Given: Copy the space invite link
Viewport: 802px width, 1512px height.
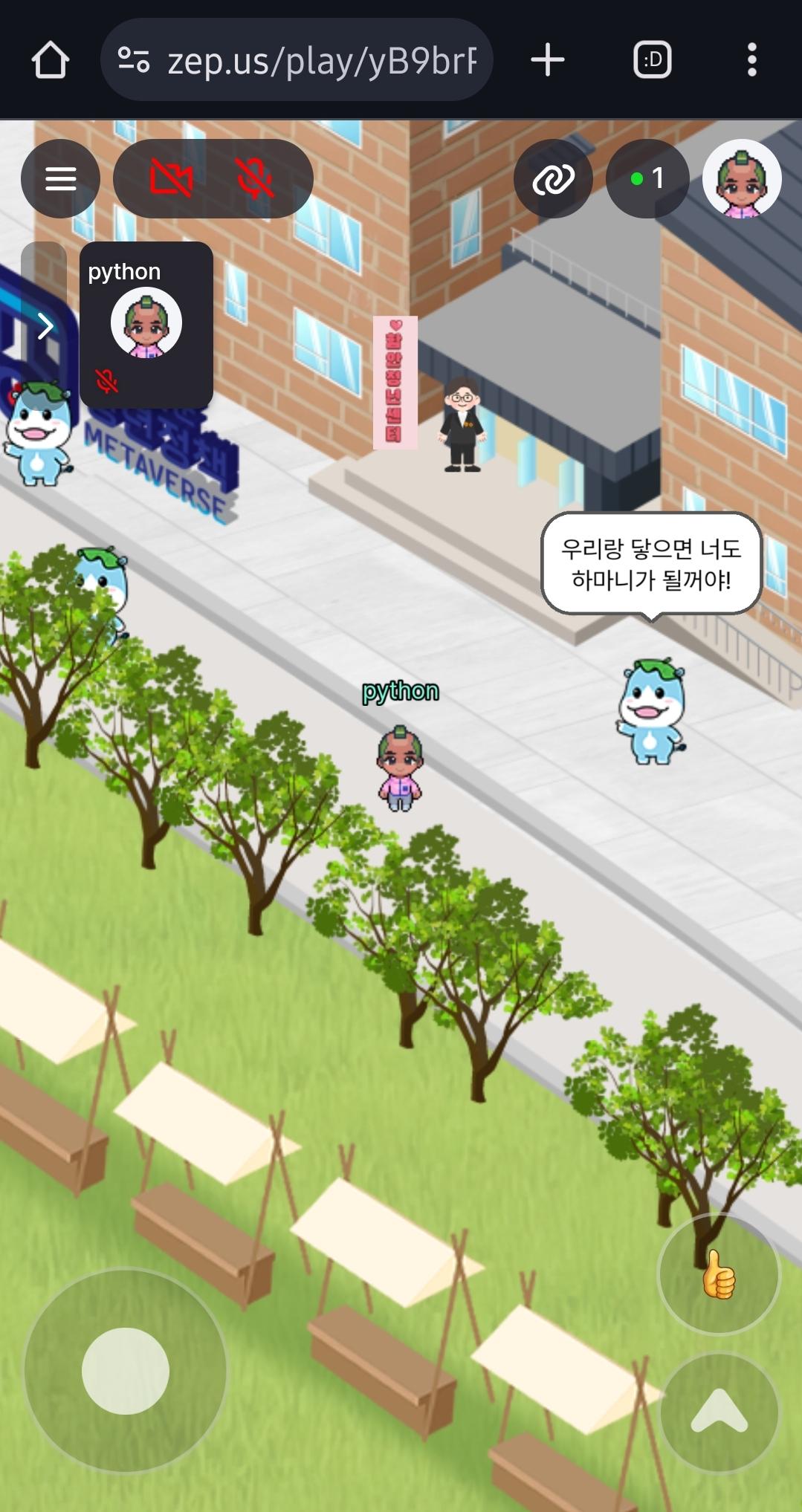Looking at the screenshot, I should (553, 178).
